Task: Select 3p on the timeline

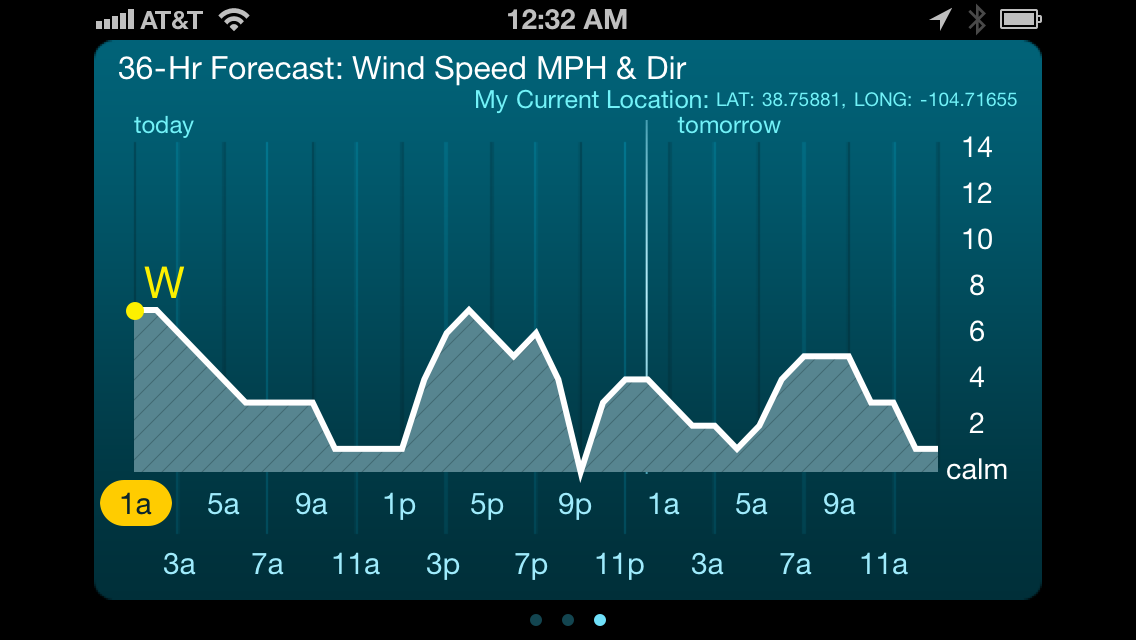Action: pyautogui.click(x=443, y=565)
